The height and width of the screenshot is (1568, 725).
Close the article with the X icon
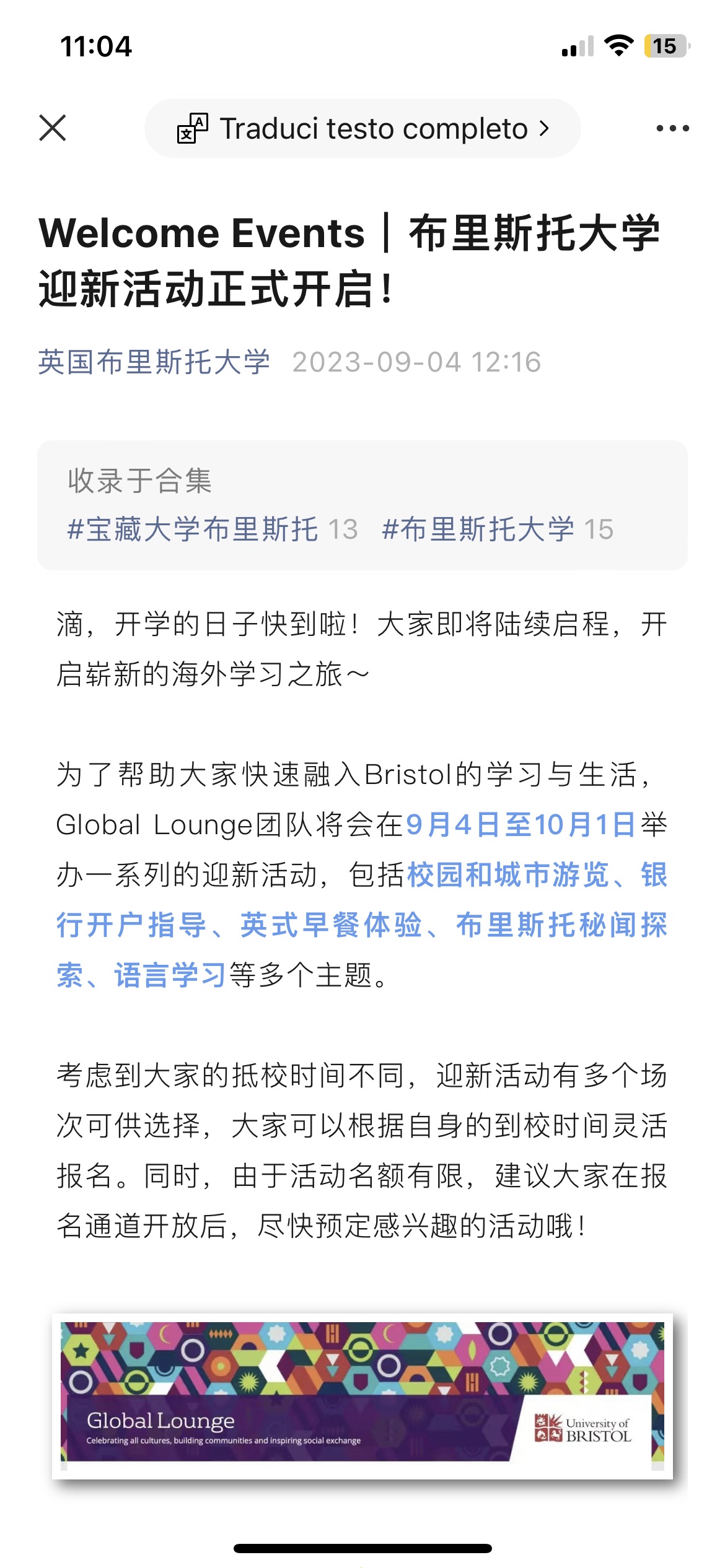(x=53, y=128)
